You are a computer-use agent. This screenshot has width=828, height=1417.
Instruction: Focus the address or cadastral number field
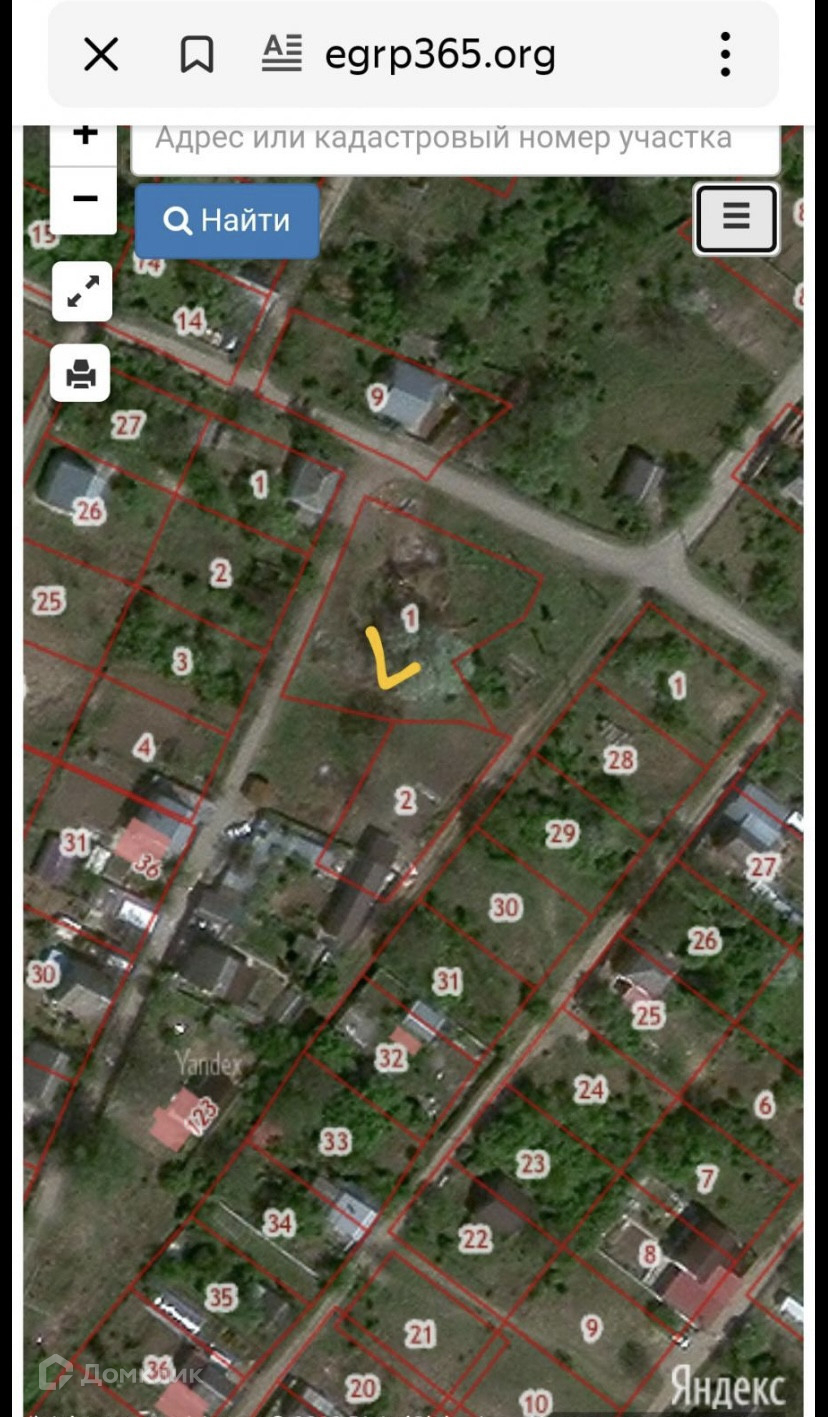click(455, 141)
